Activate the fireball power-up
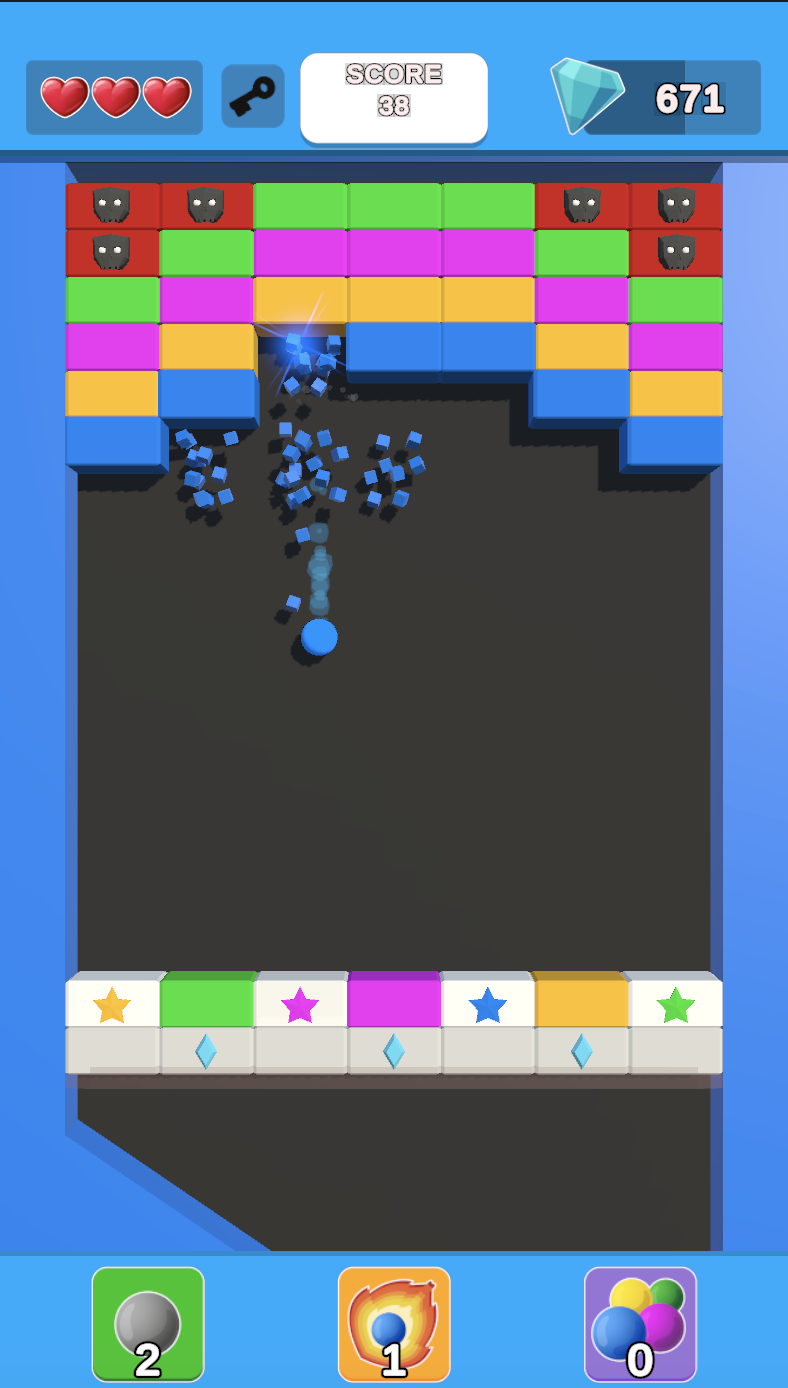 (394, 1324)
